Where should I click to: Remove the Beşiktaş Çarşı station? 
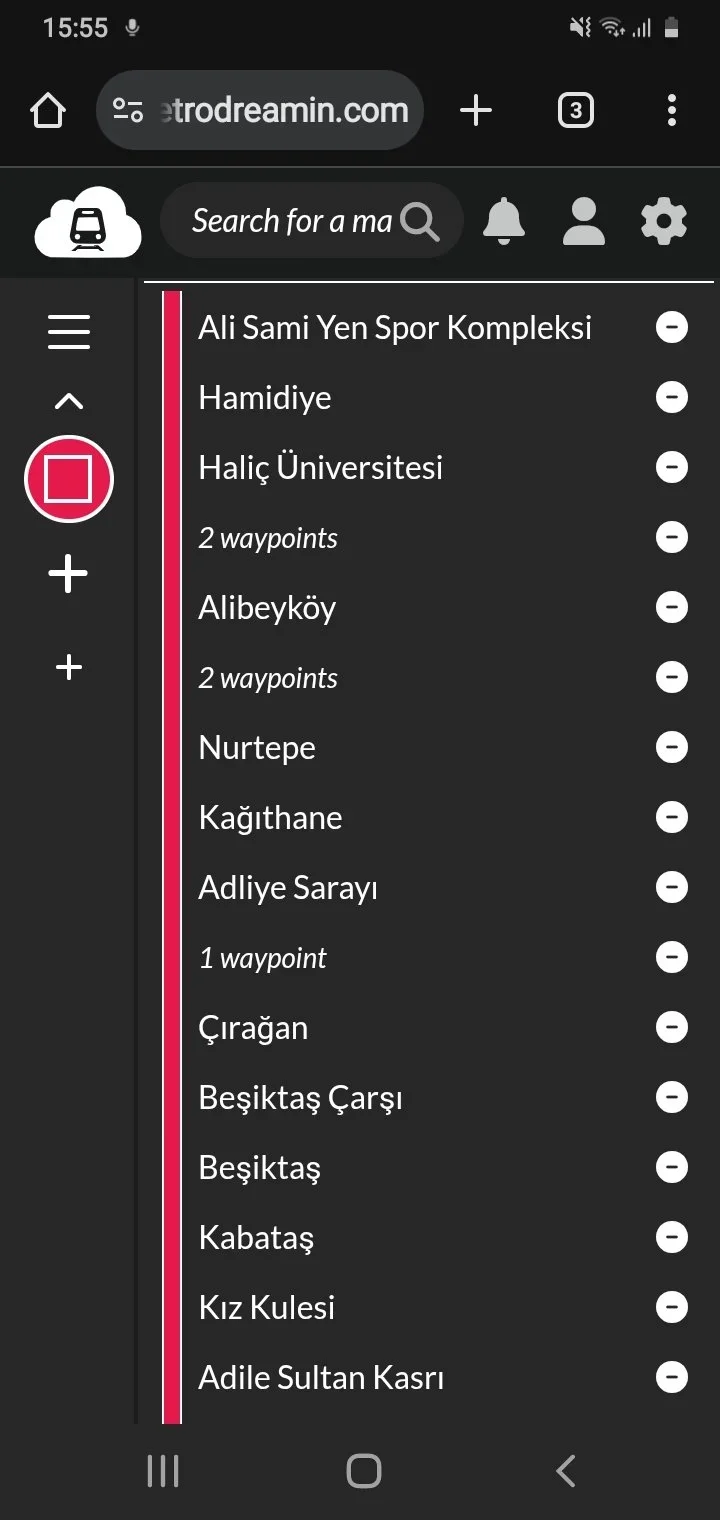pos(672,1097)
